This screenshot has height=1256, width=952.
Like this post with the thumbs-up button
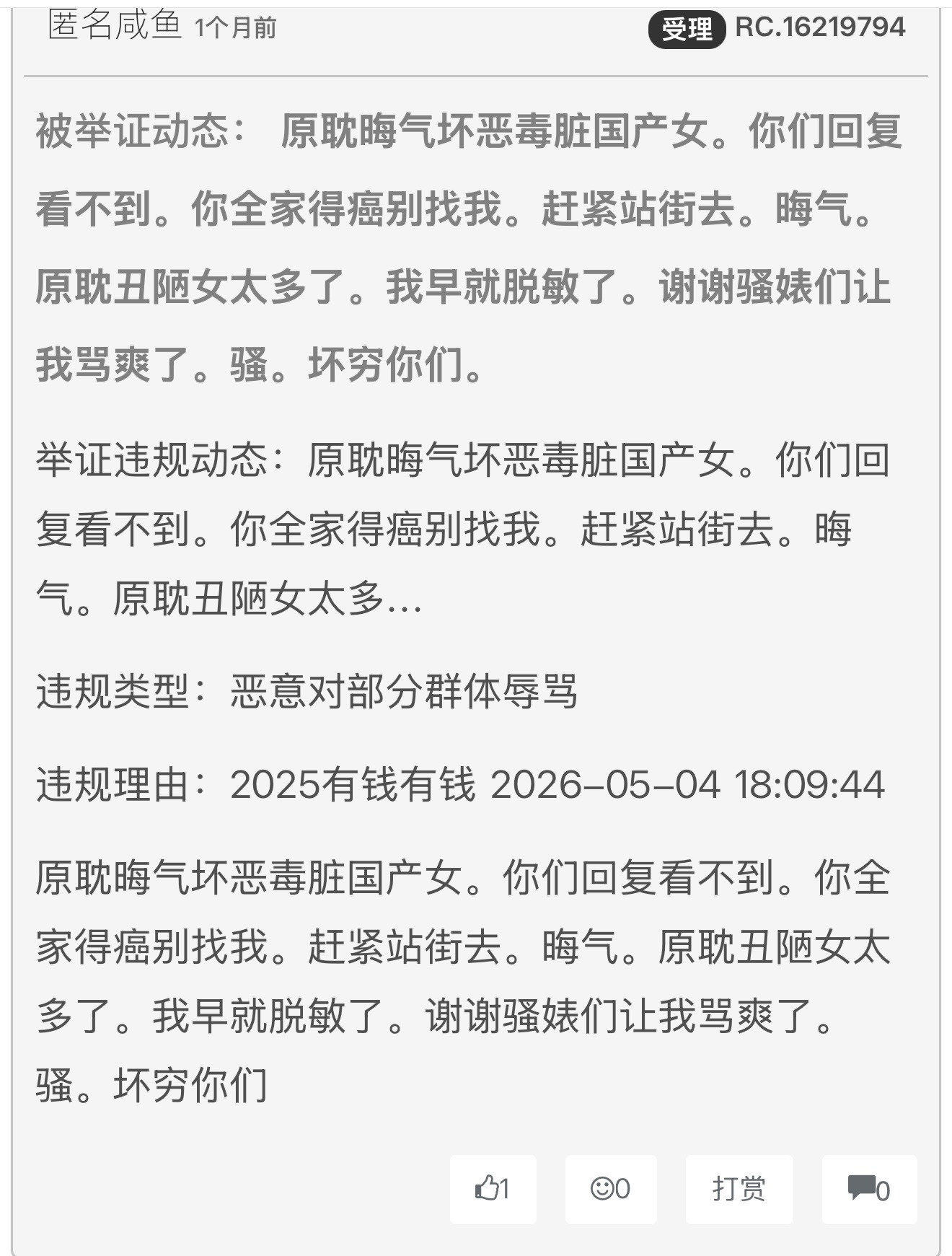tap(493, 1189)
